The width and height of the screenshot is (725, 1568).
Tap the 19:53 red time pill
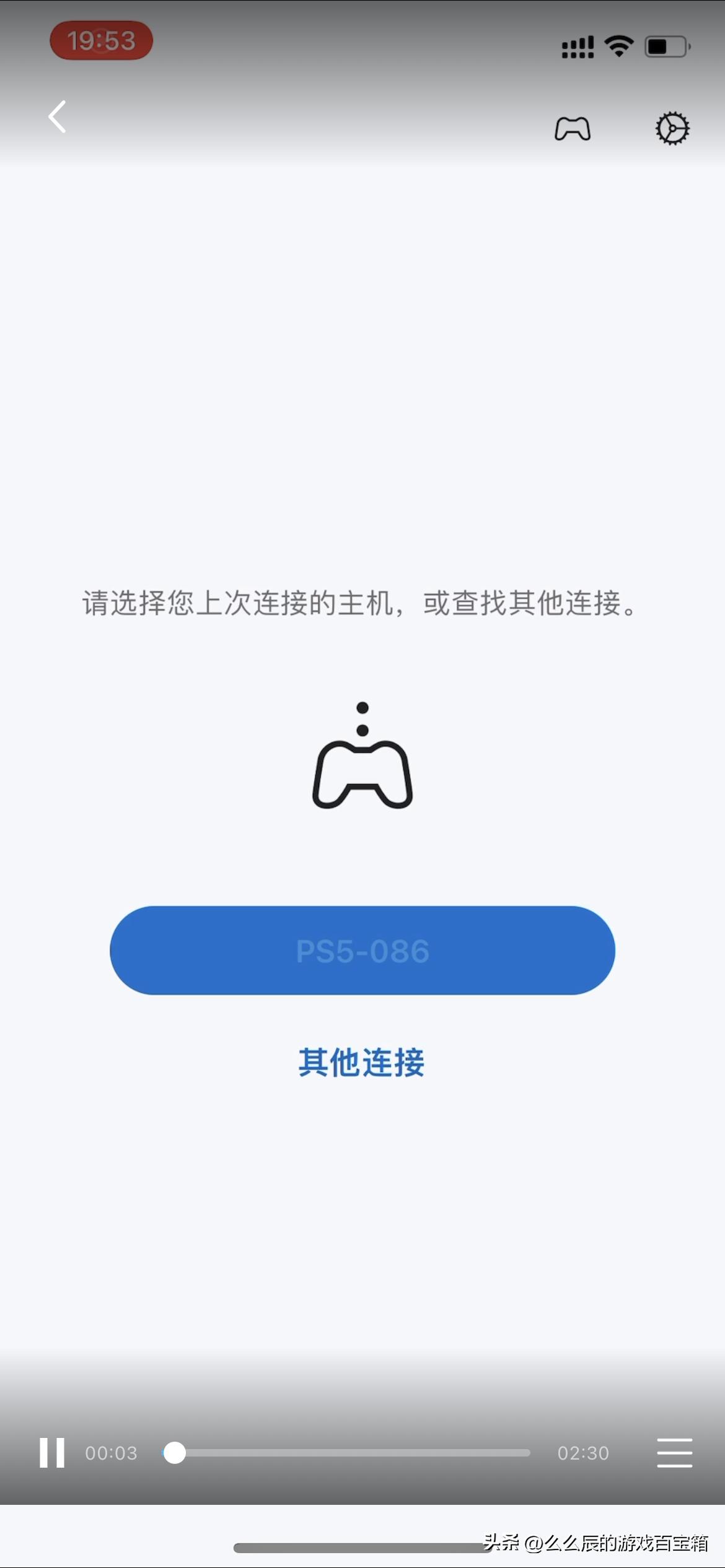tap(101, 40)
